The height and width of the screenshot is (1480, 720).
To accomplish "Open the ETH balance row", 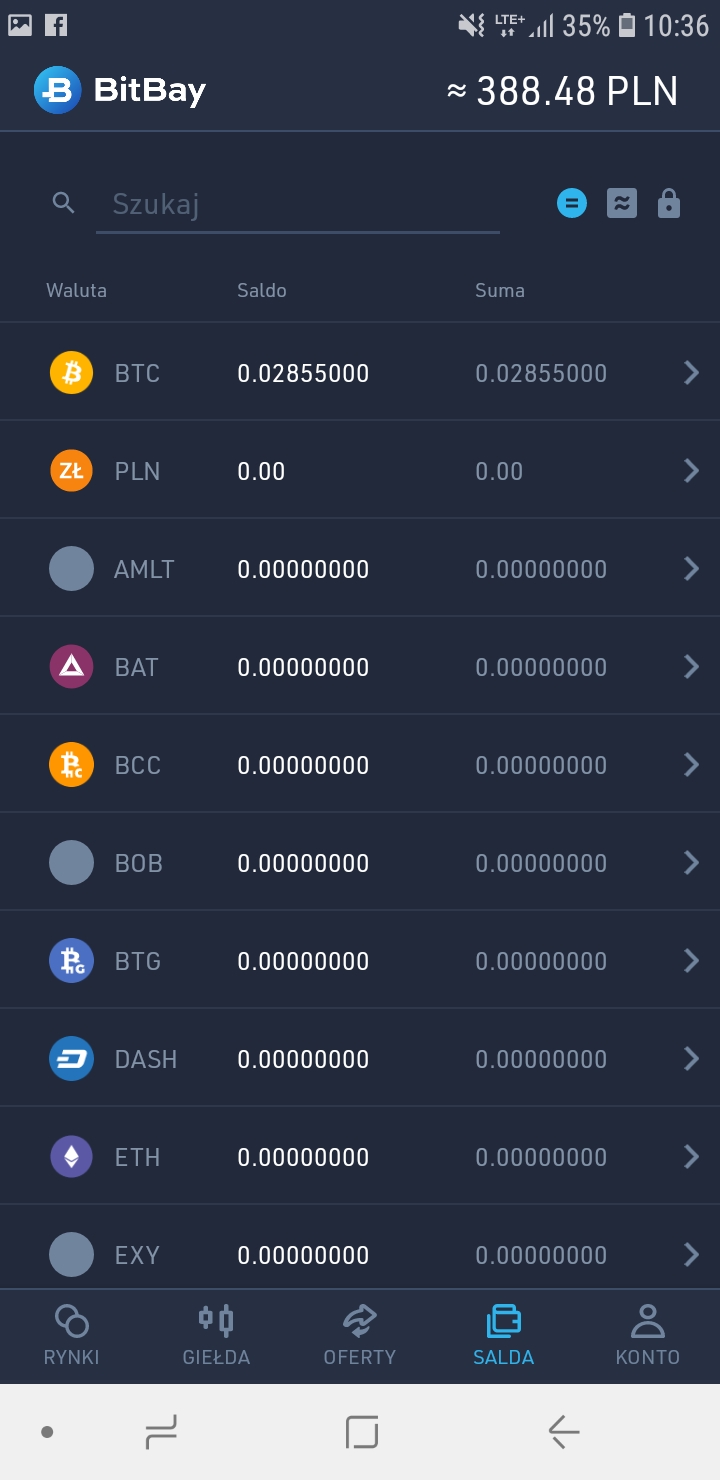I will (x=360, y=1157).
